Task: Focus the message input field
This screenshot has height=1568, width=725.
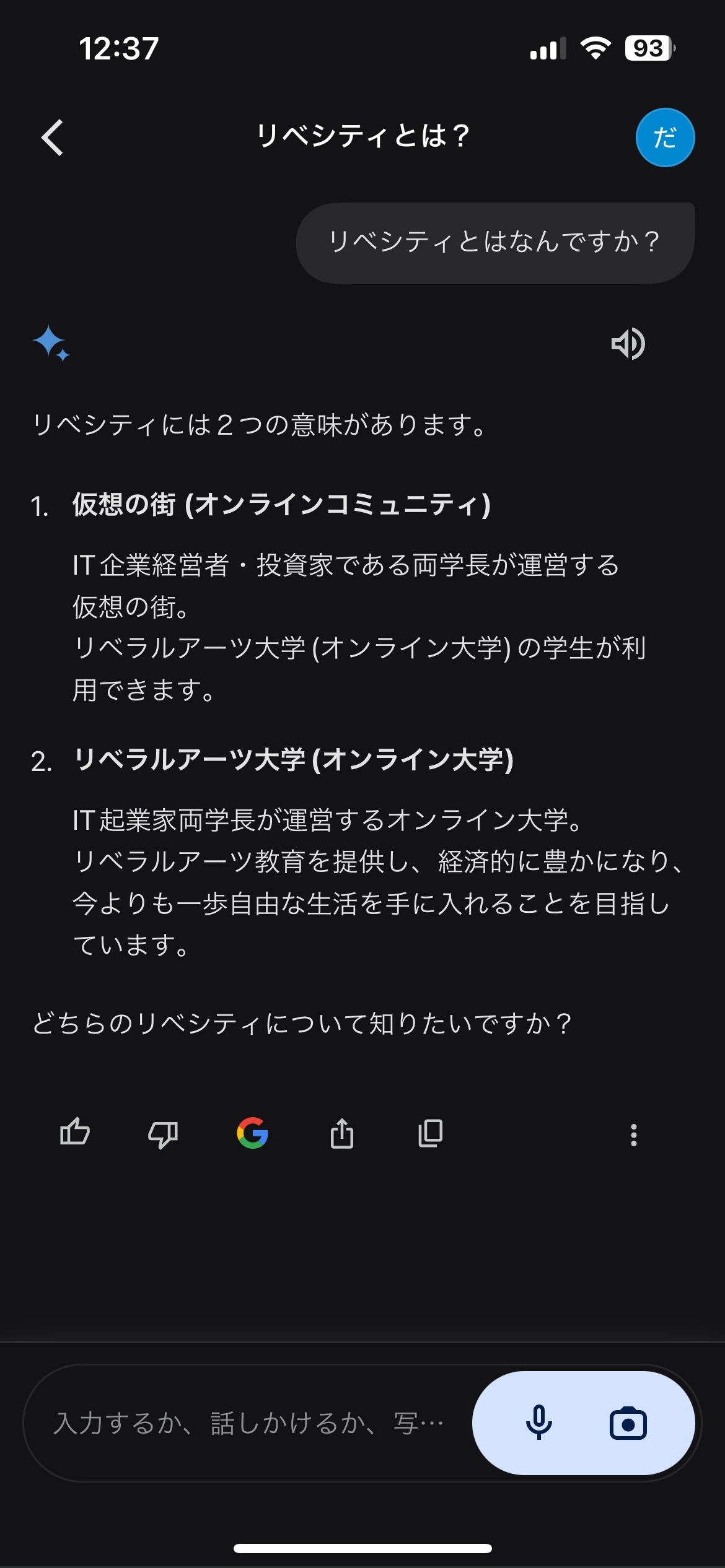Action: point(249,1423)
